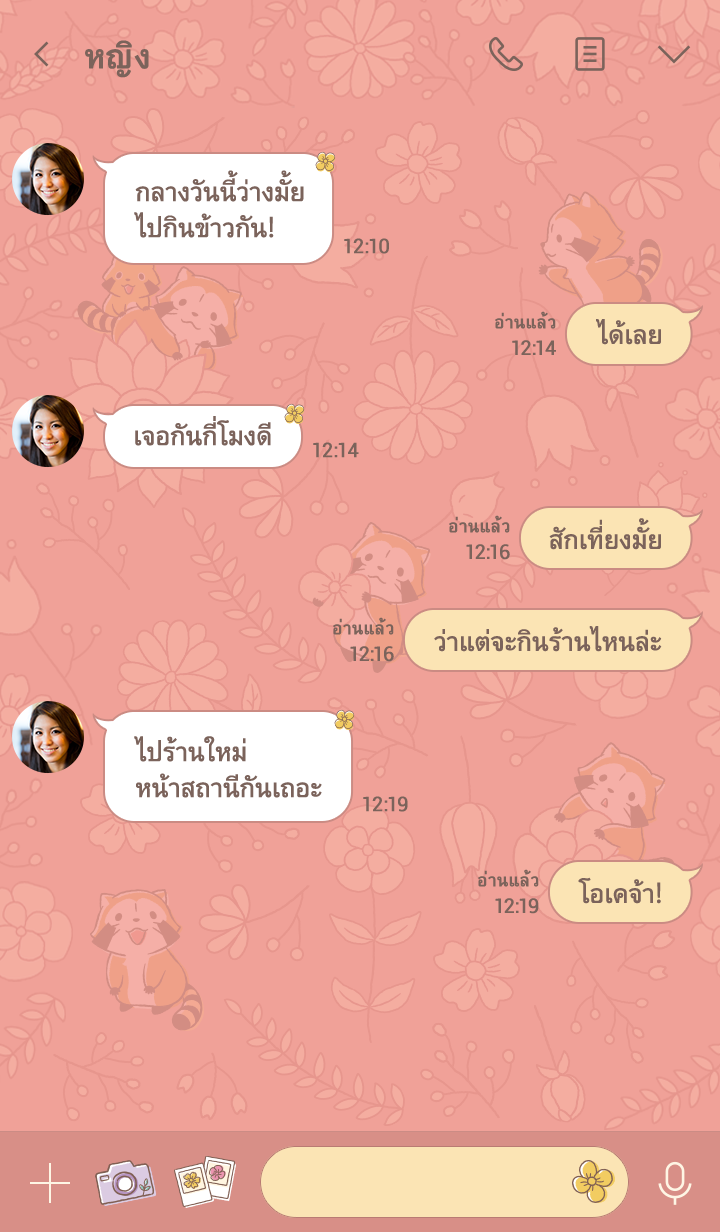Open the photo gallery picker

205,1181
